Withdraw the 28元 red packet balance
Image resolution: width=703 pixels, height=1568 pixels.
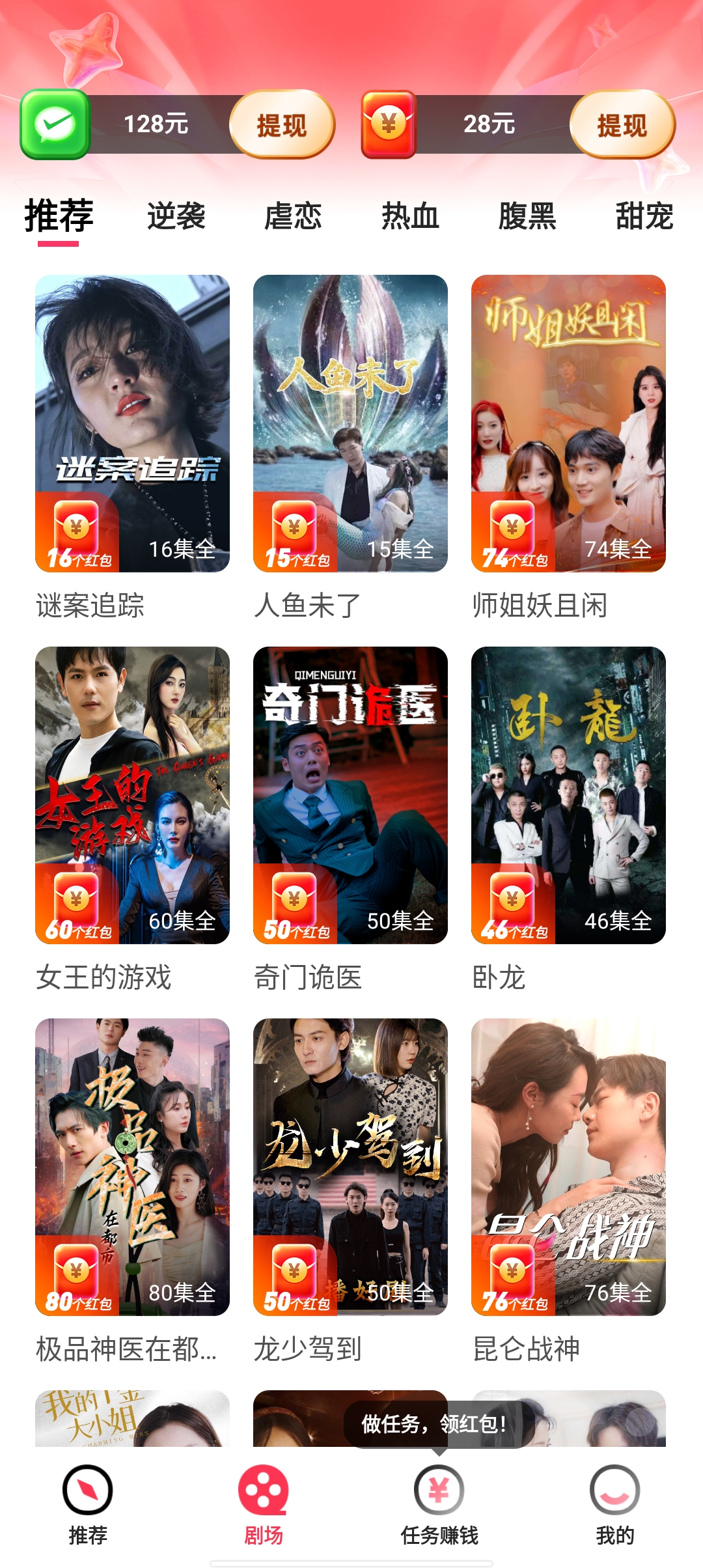click(x=622, y=124)
